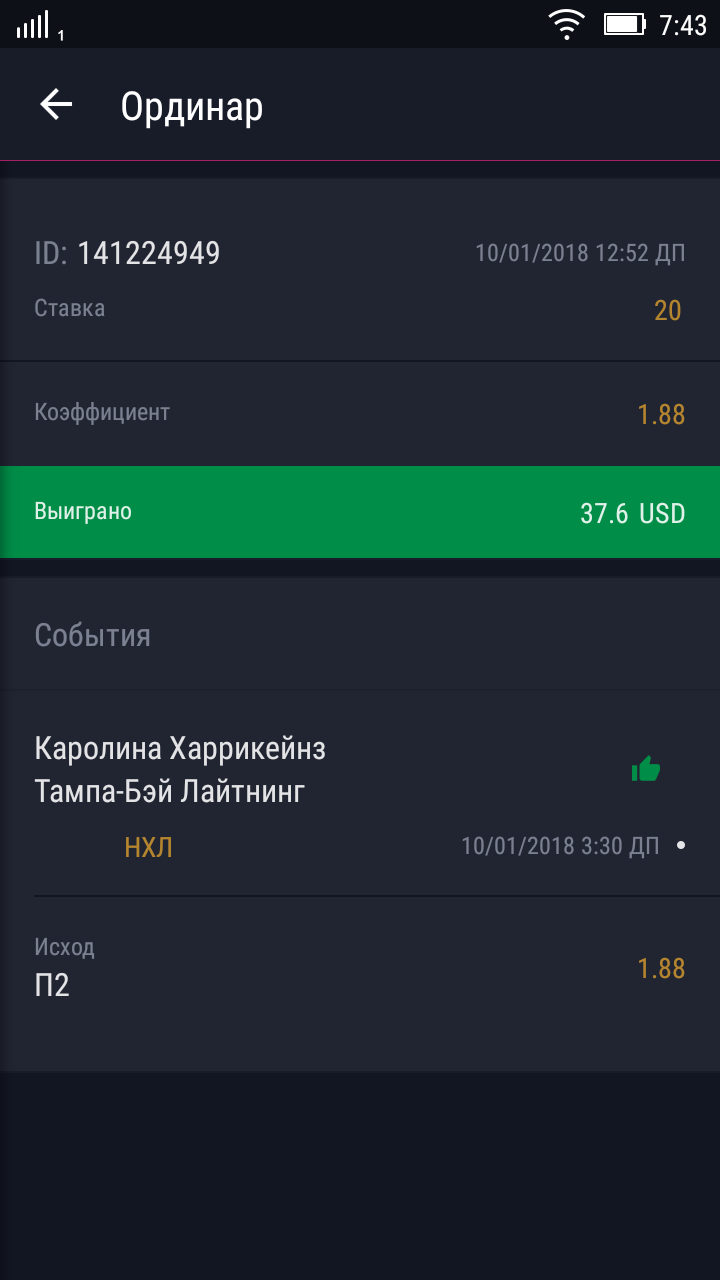720x1280 pixels.
Task: Tap the 1.88 coefficient value
Action: (661, 412)
